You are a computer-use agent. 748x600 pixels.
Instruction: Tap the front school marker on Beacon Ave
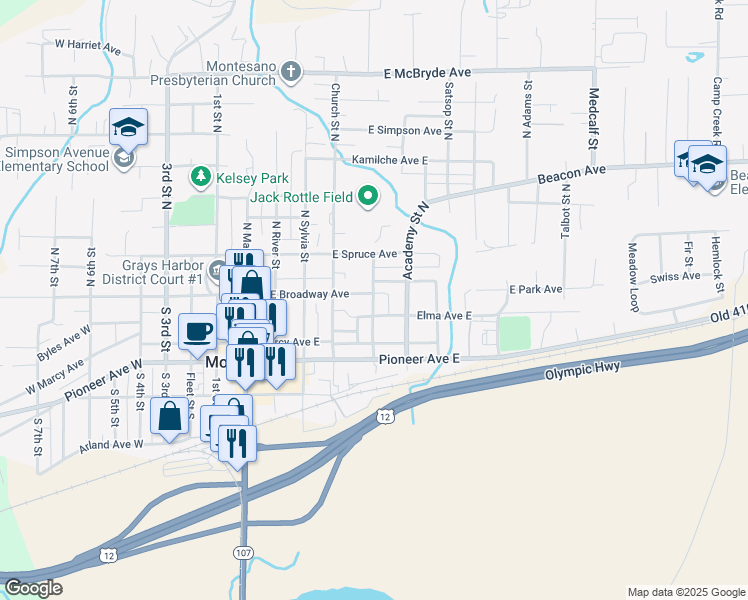point(707,165)
